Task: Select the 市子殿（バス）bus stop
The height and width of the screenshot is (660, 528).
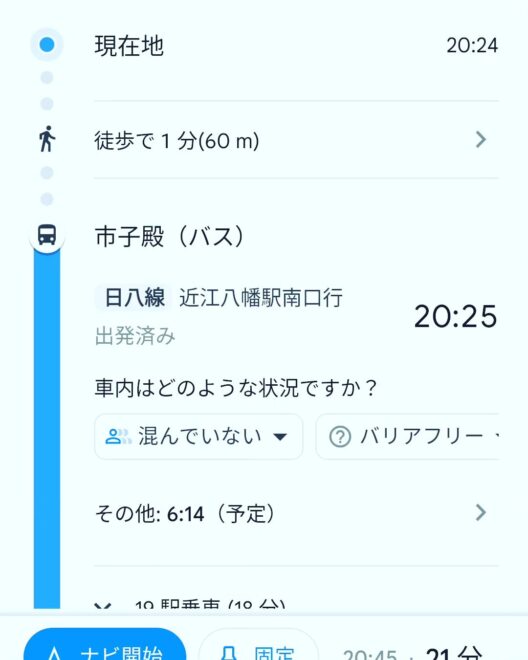Action: (x=169, y=236)
